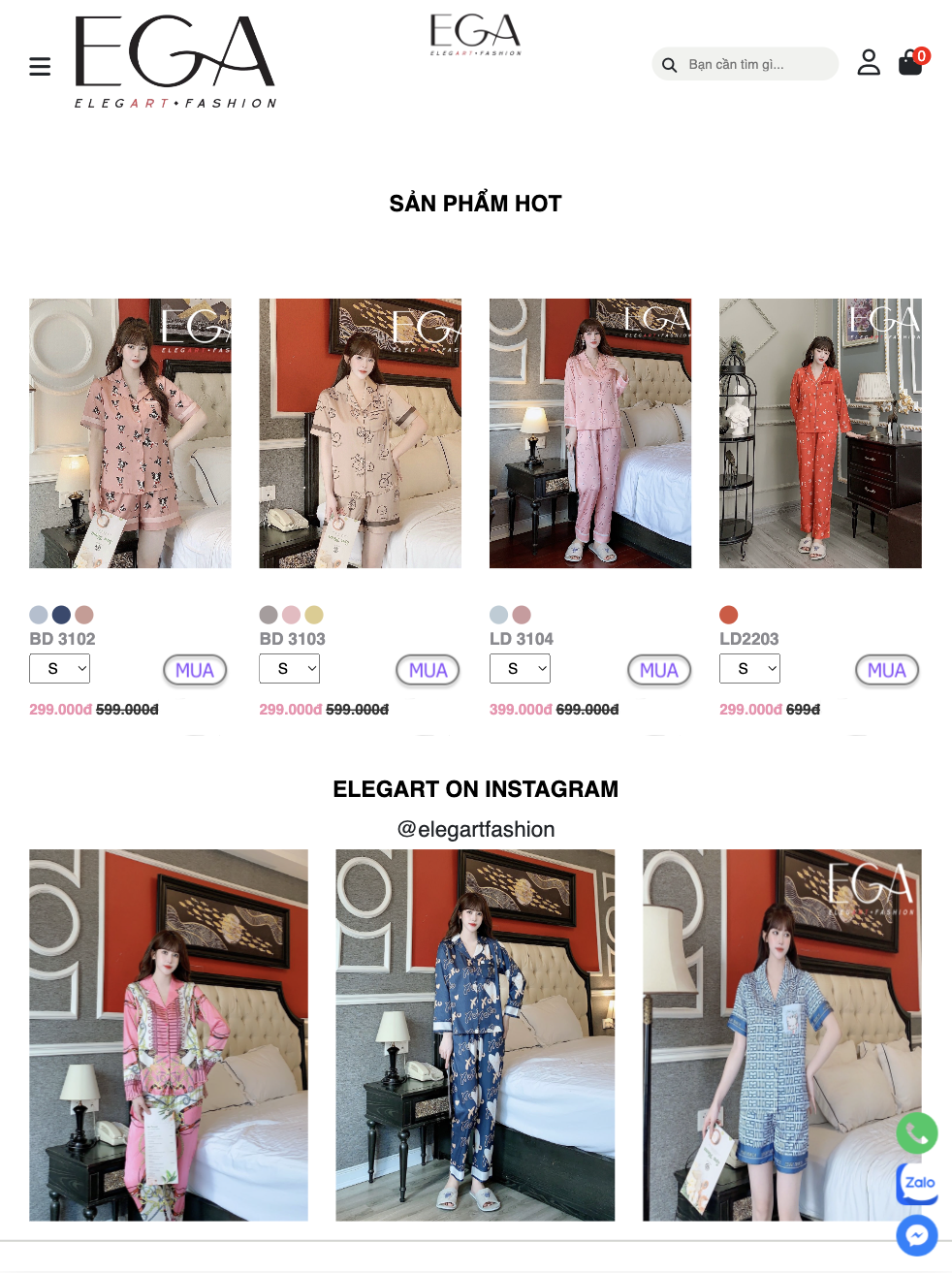This screenshot has height=1273, width=952.
Task: View the LD 3104 product photo
Action: click(x=589, y=433)
